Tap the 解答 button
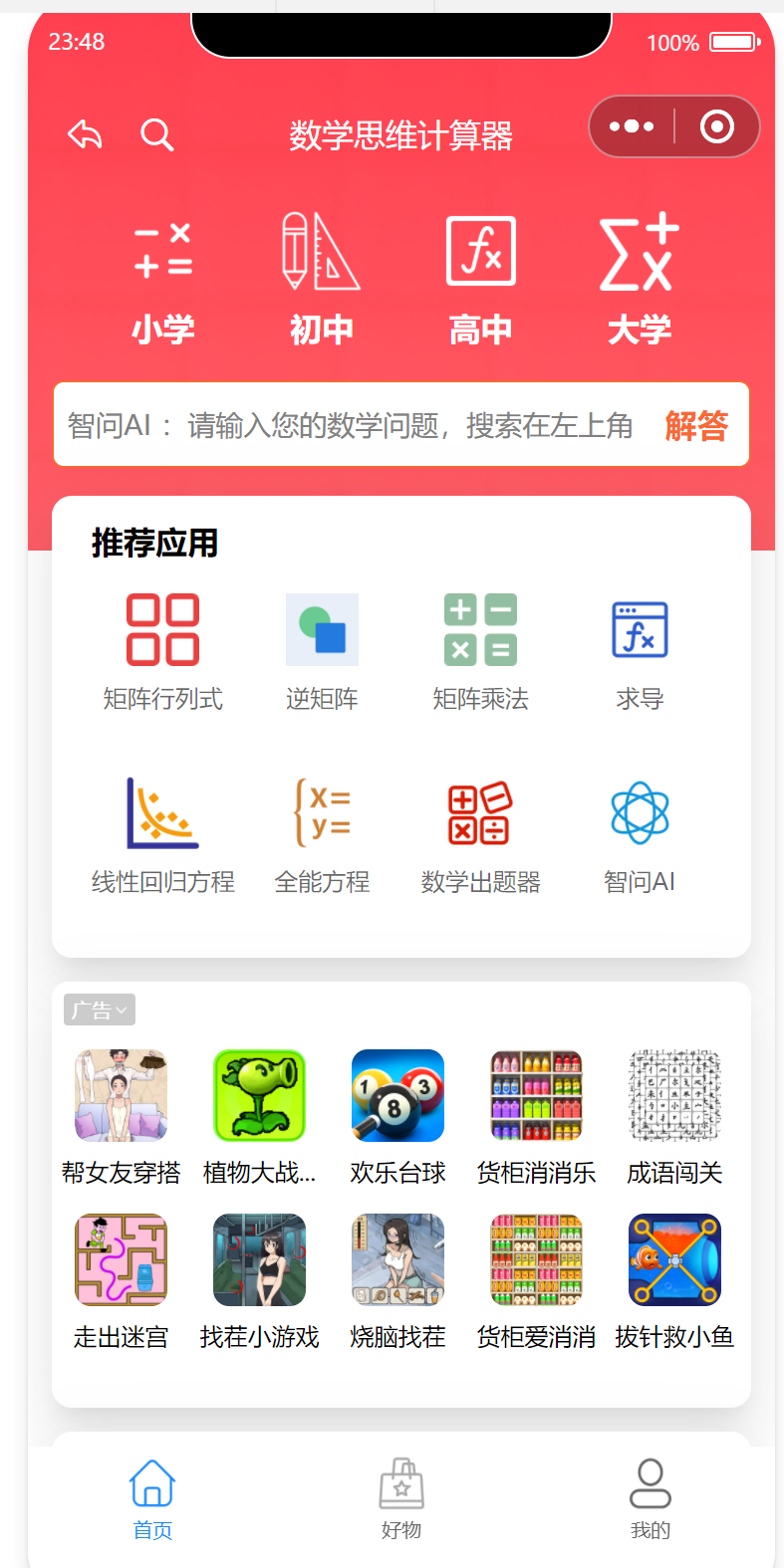This screenshot has height=1568, width=784. tap(696, 426)
